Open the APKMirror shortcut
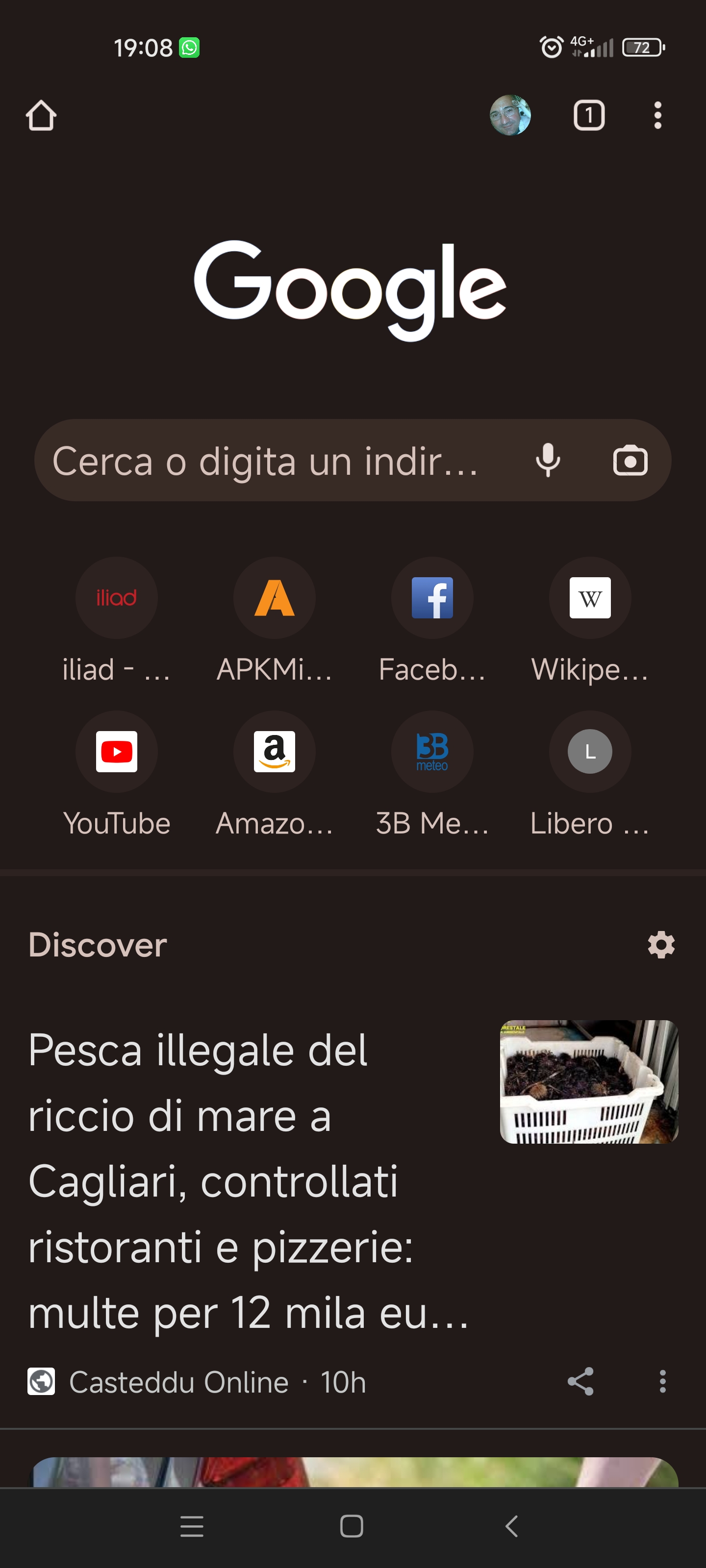Screen dimensions: 706x1568 coord(274,621)
